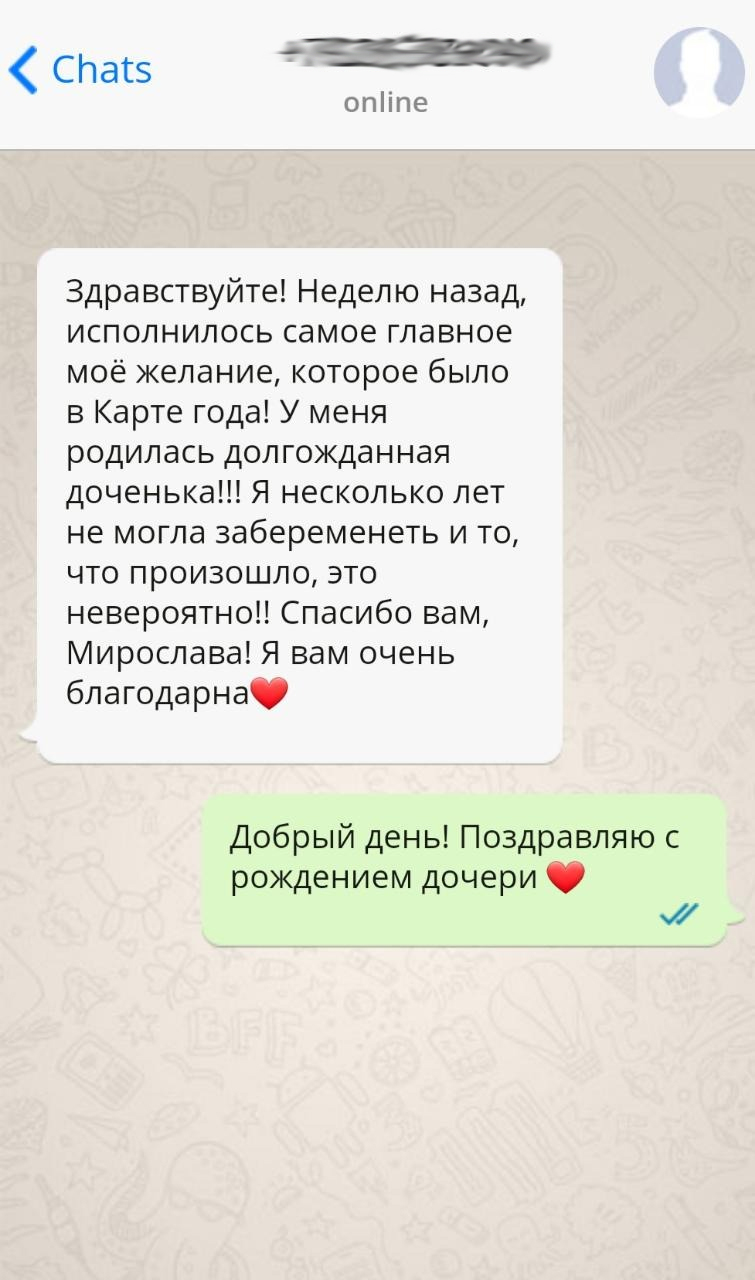This screenshot has width=755, height=1280.
Task: Go back to the Chats list
Action: (x=80, y=70)
